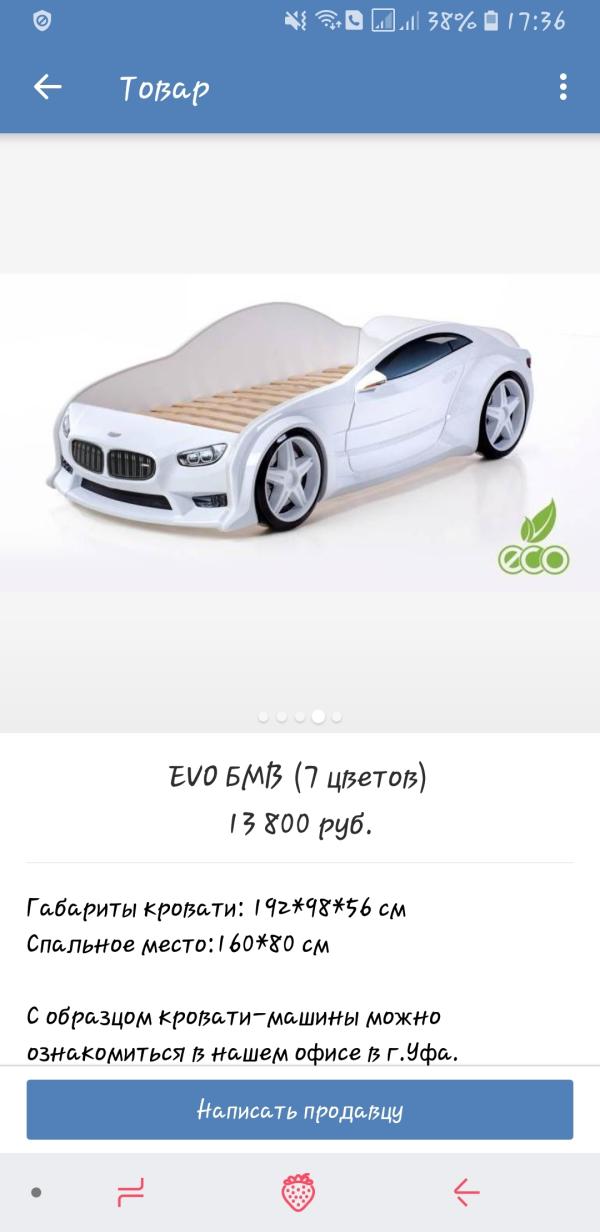Screen dimensions: 600x1232
Task: Go back from the Товар page
Action: pos(47,87)
